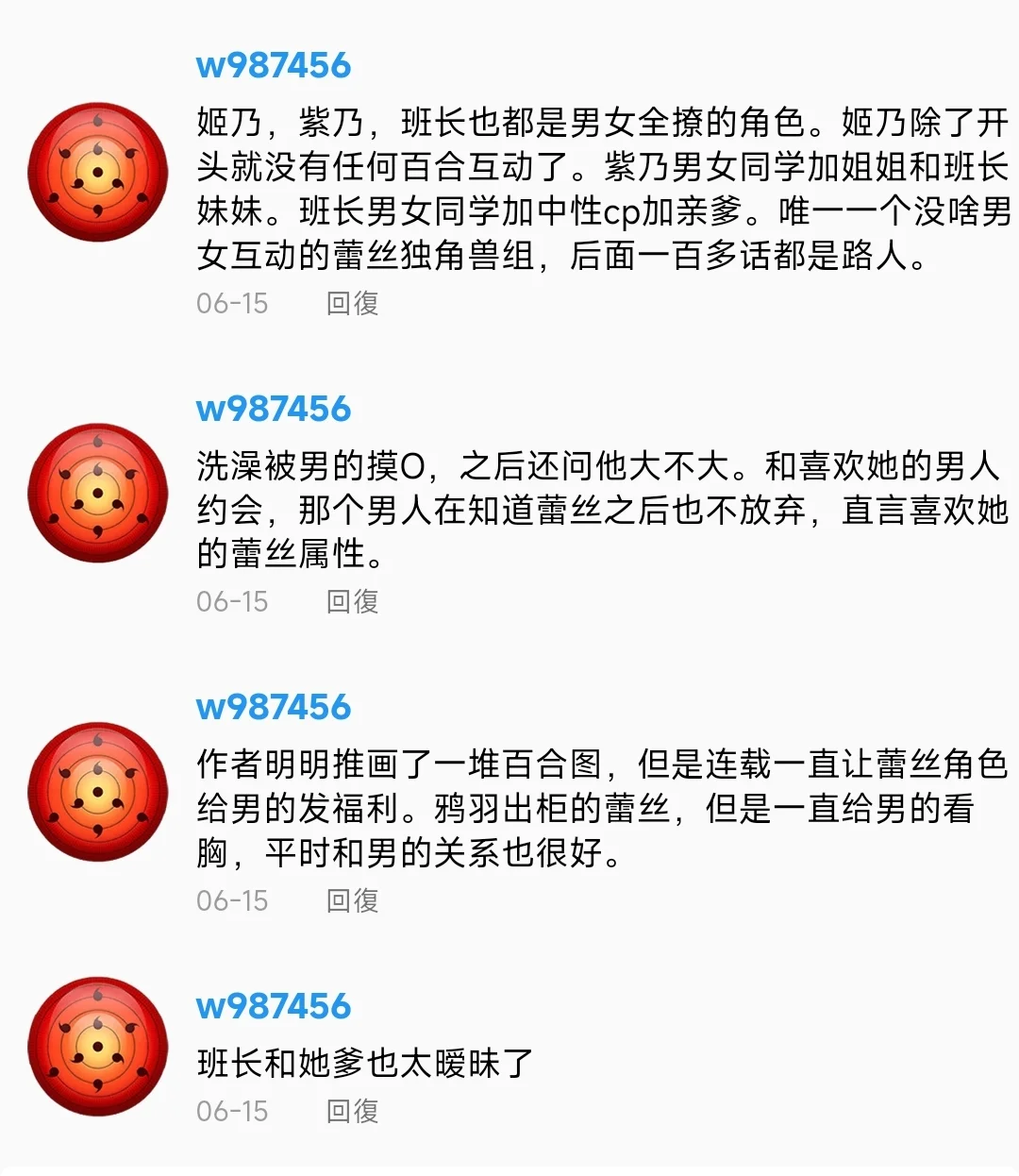1019x1176 pixels.
Task: Open username w987456 above the 姬乃，紫乃 comment
Action: pyautogui.click(x=274, y=65)
